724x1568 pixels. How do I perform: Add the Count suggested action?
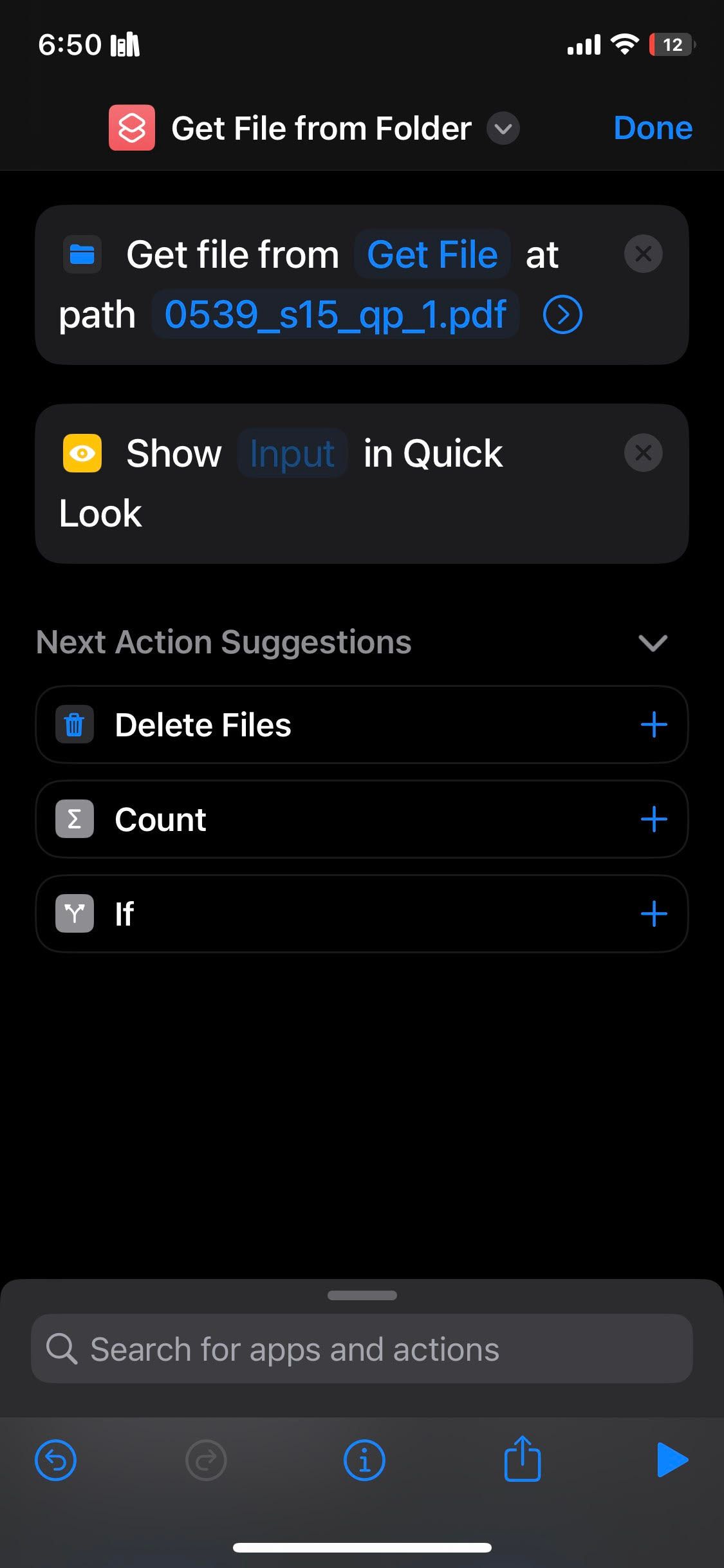pos(654,819)
